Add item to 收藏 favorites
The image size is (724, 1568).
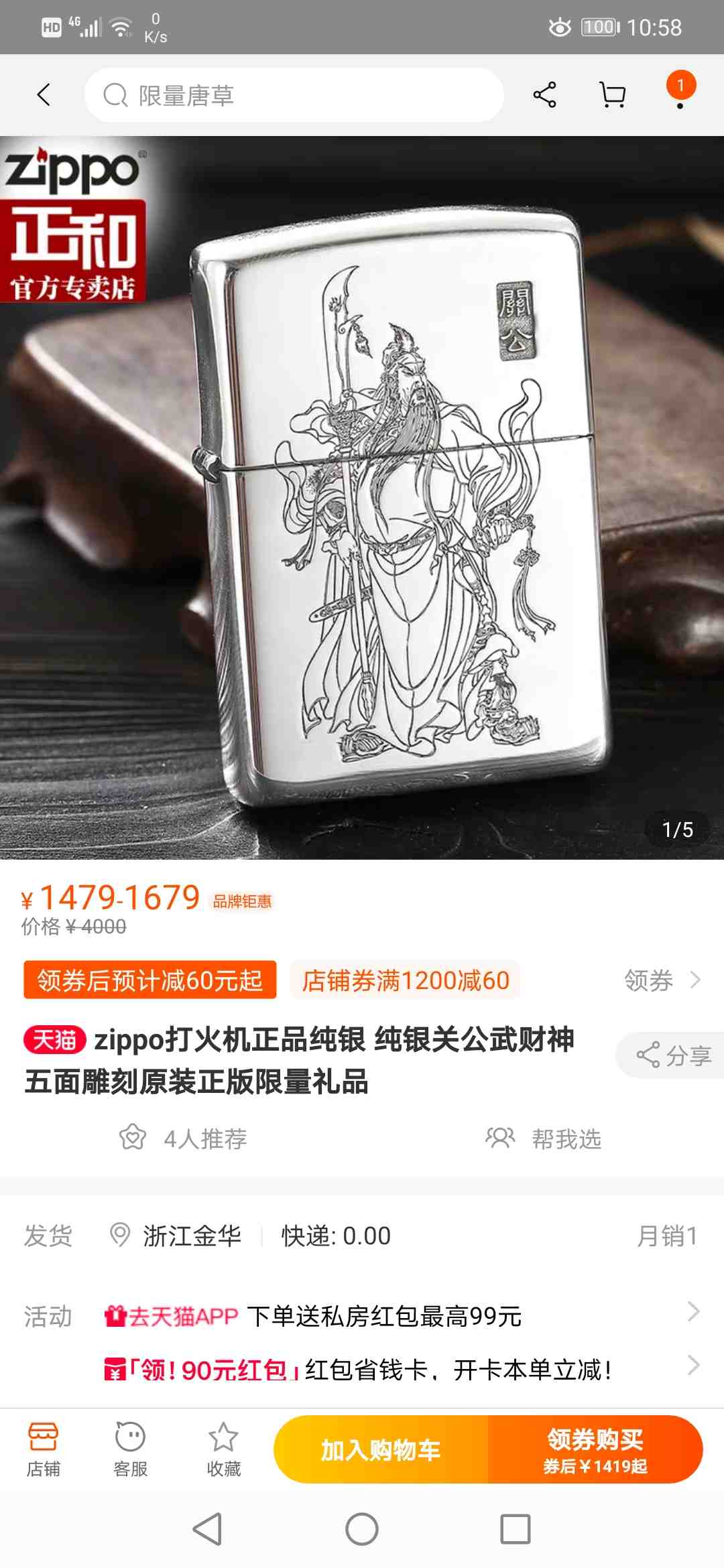click(x=223, y=1450)
